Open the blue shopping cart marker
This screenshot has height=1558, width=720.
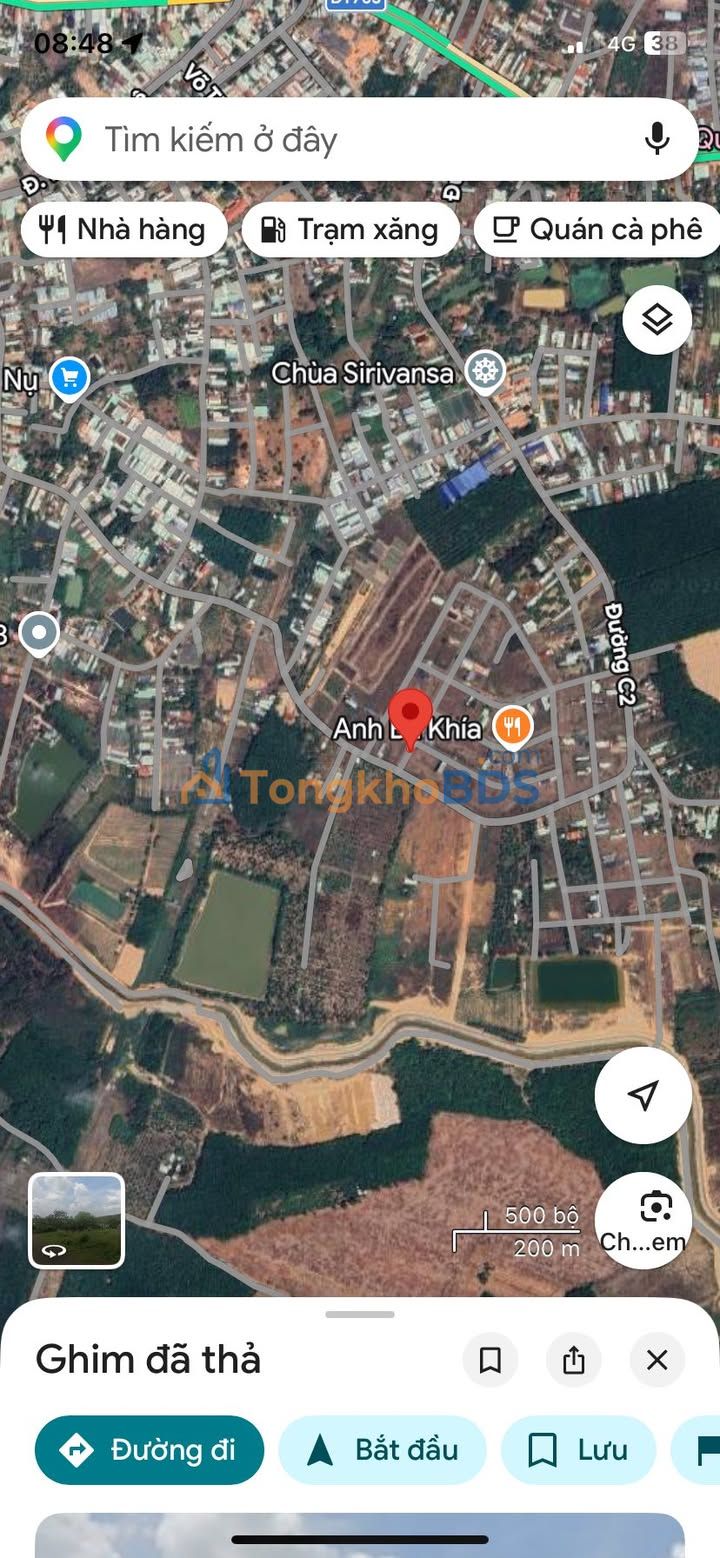point(69,379)
